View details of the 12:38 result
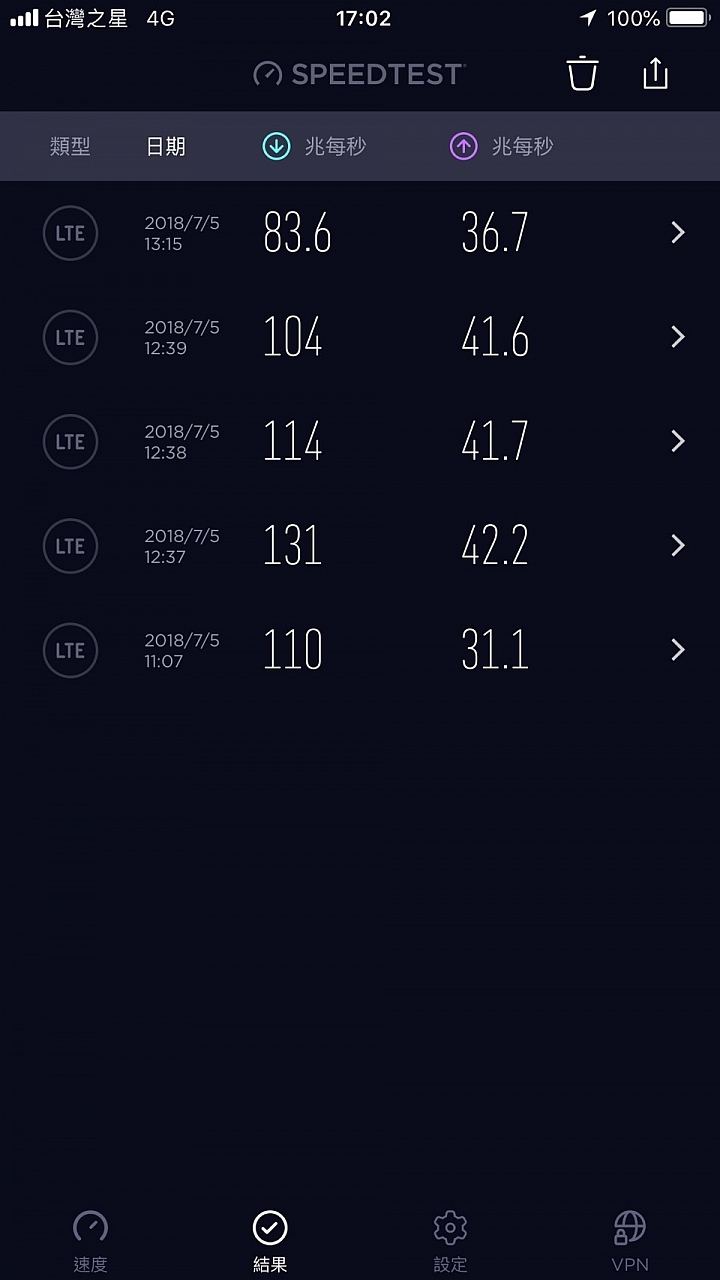The image size is (720, 1280). click(360, 441)
